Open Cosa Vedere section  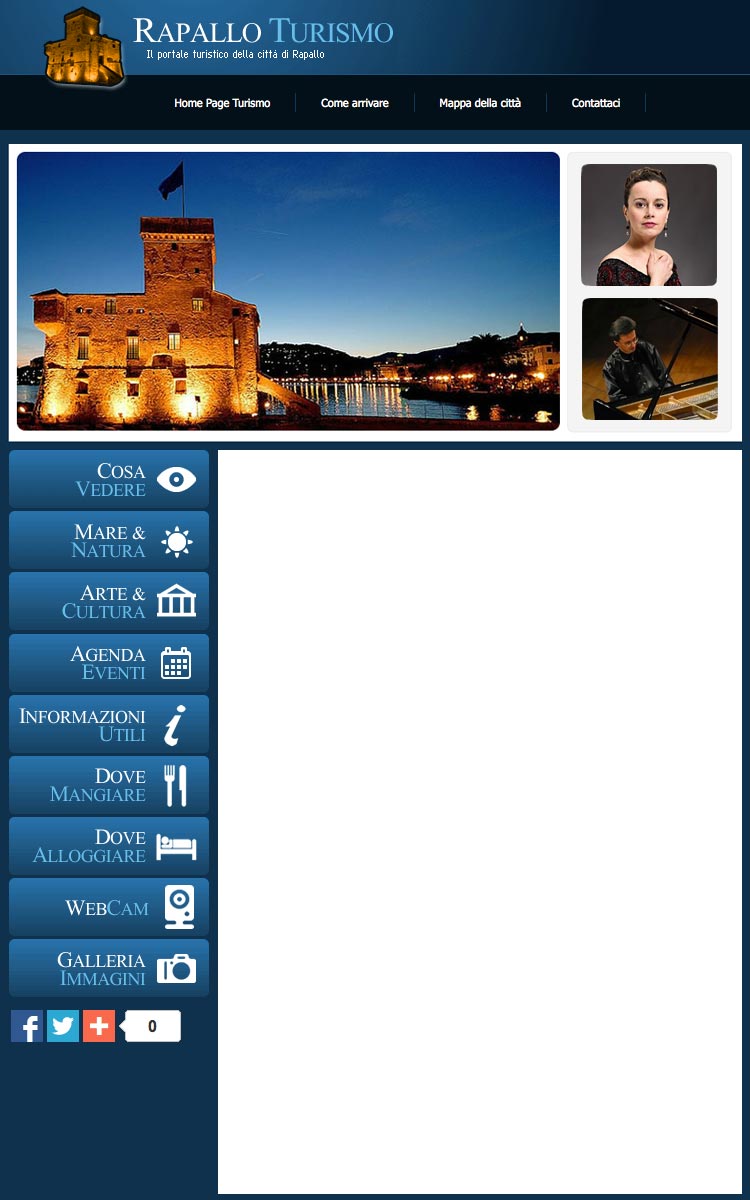(x=109, y=480)
